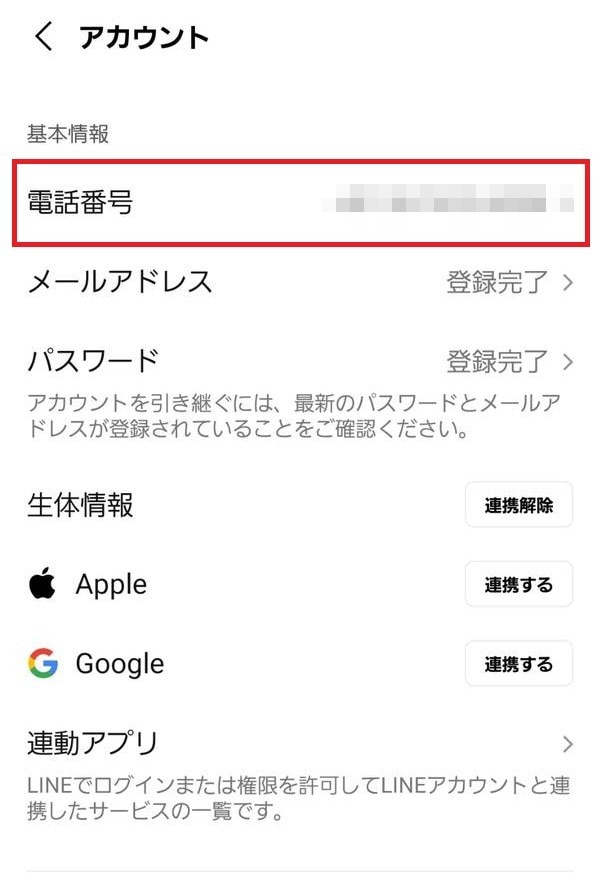
Task: Open the 連動アプリ list
Action: click(300, 744)
